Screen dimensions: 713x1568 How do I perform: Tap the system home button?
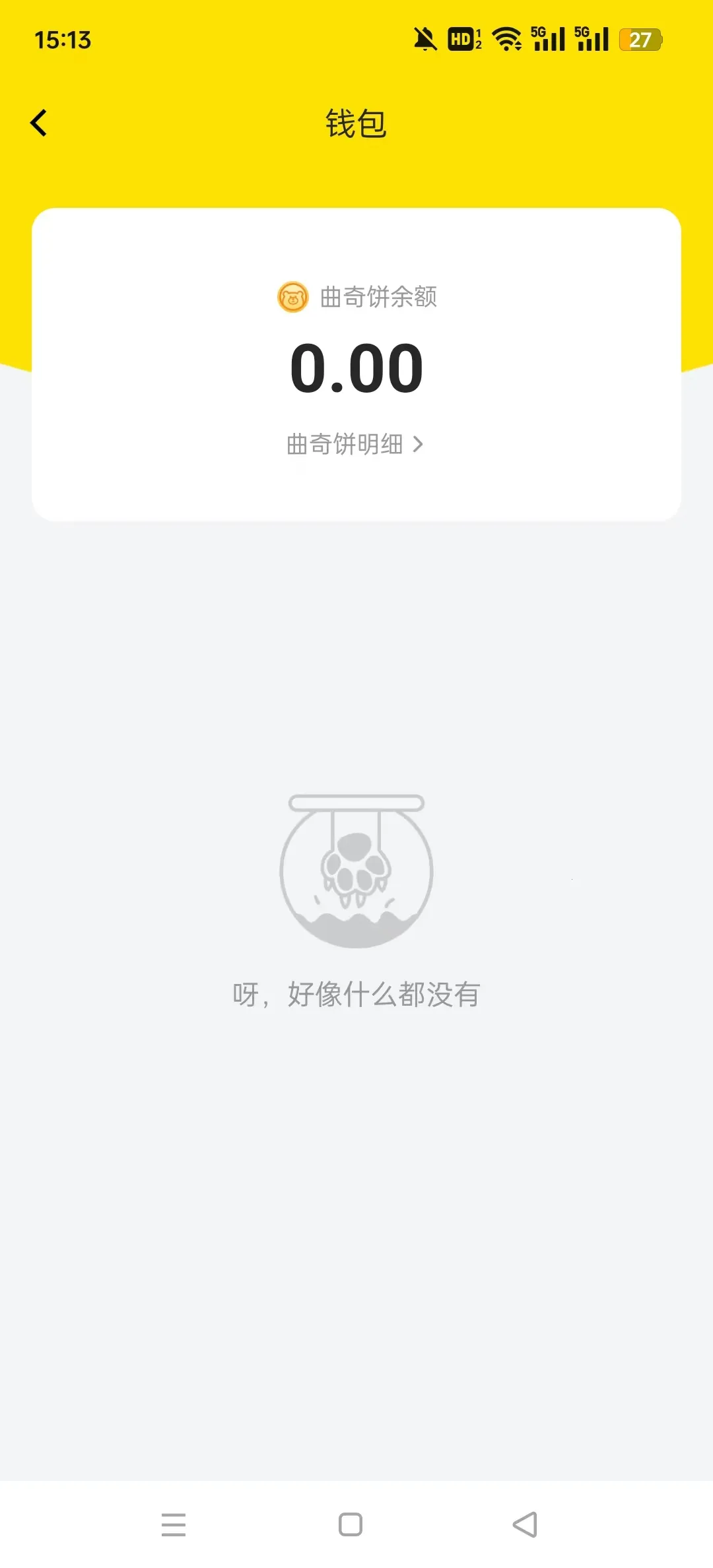click(350, 1524)
